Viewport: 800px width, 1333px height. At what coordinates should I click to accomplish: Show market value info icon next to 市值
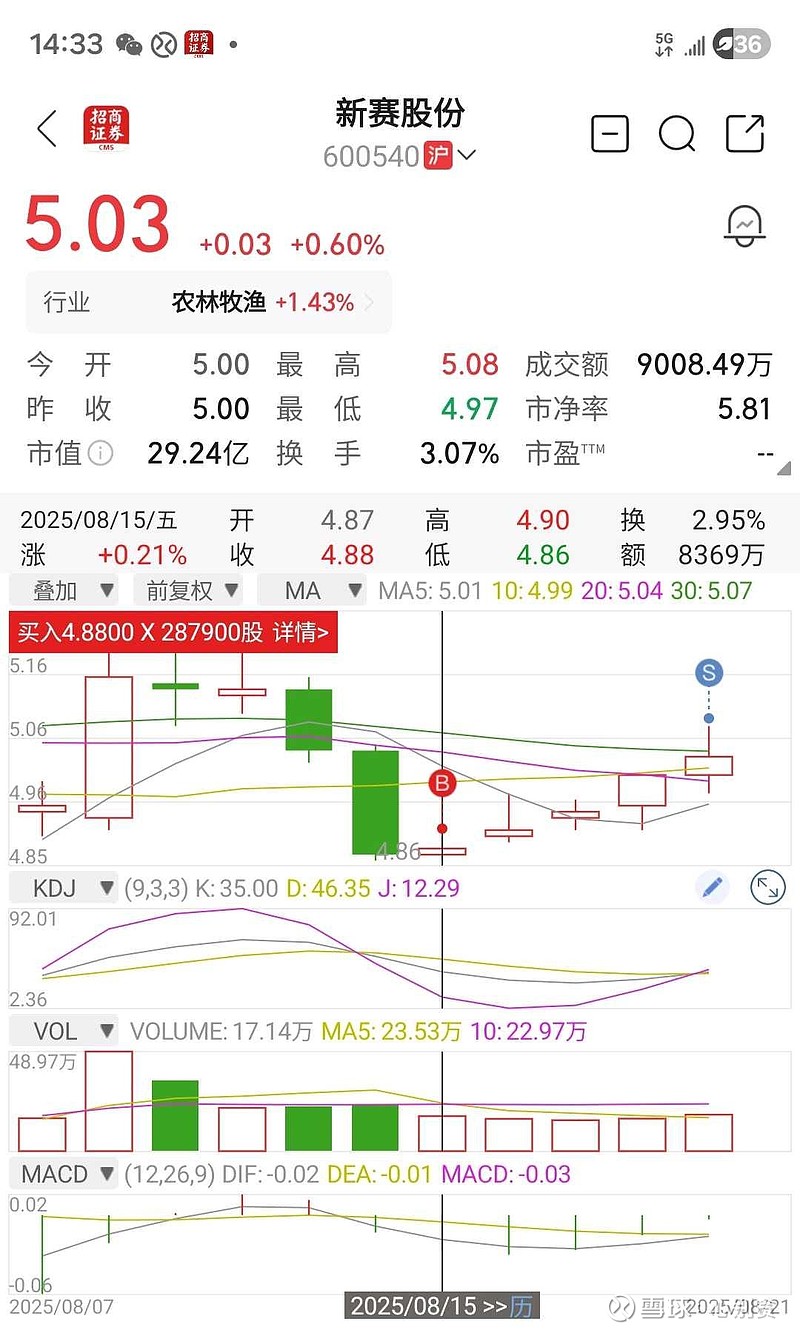point(100,454)
